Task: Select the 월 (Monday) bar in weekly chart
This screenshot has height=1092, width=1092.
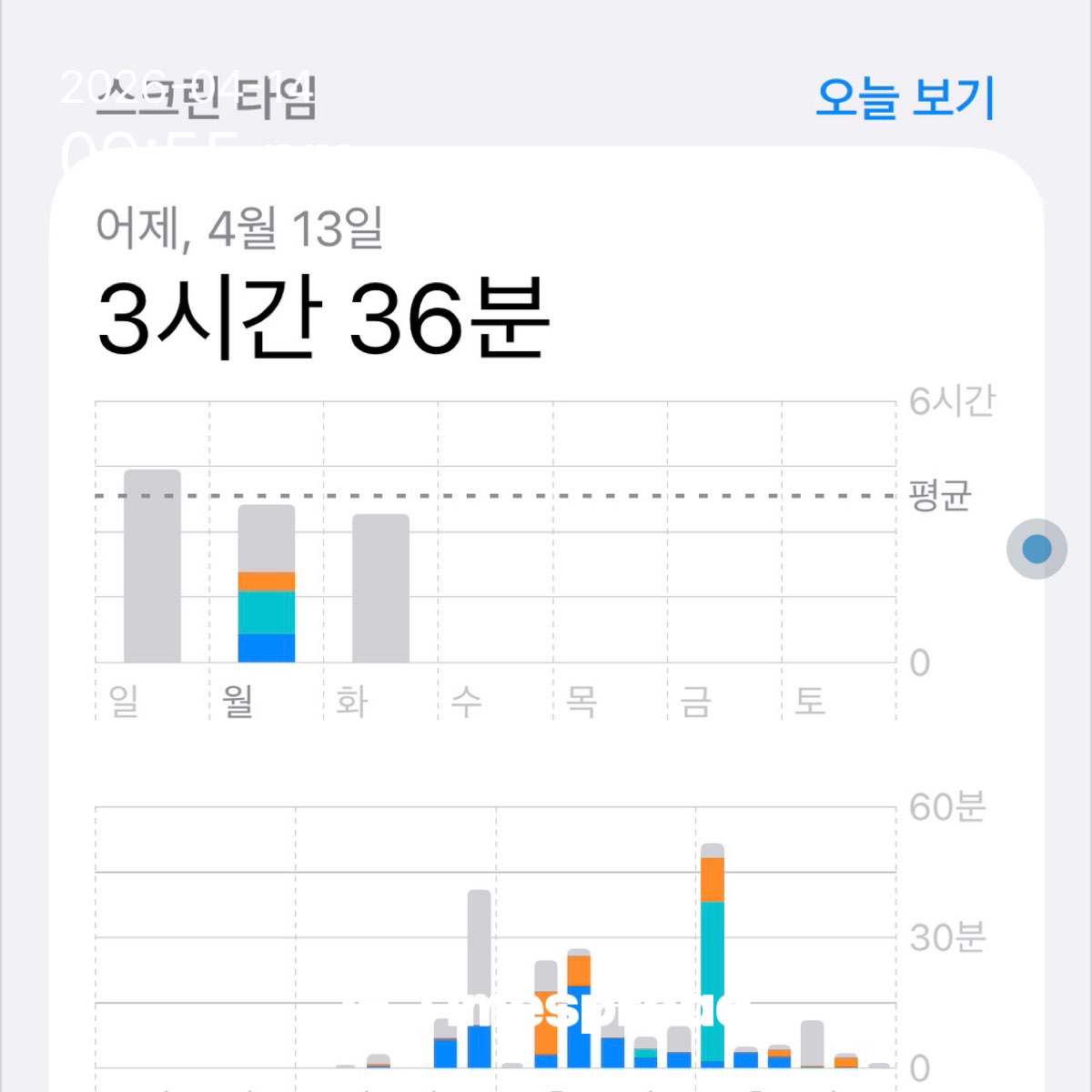Action: pyautogui.click(x=267, y=583)
